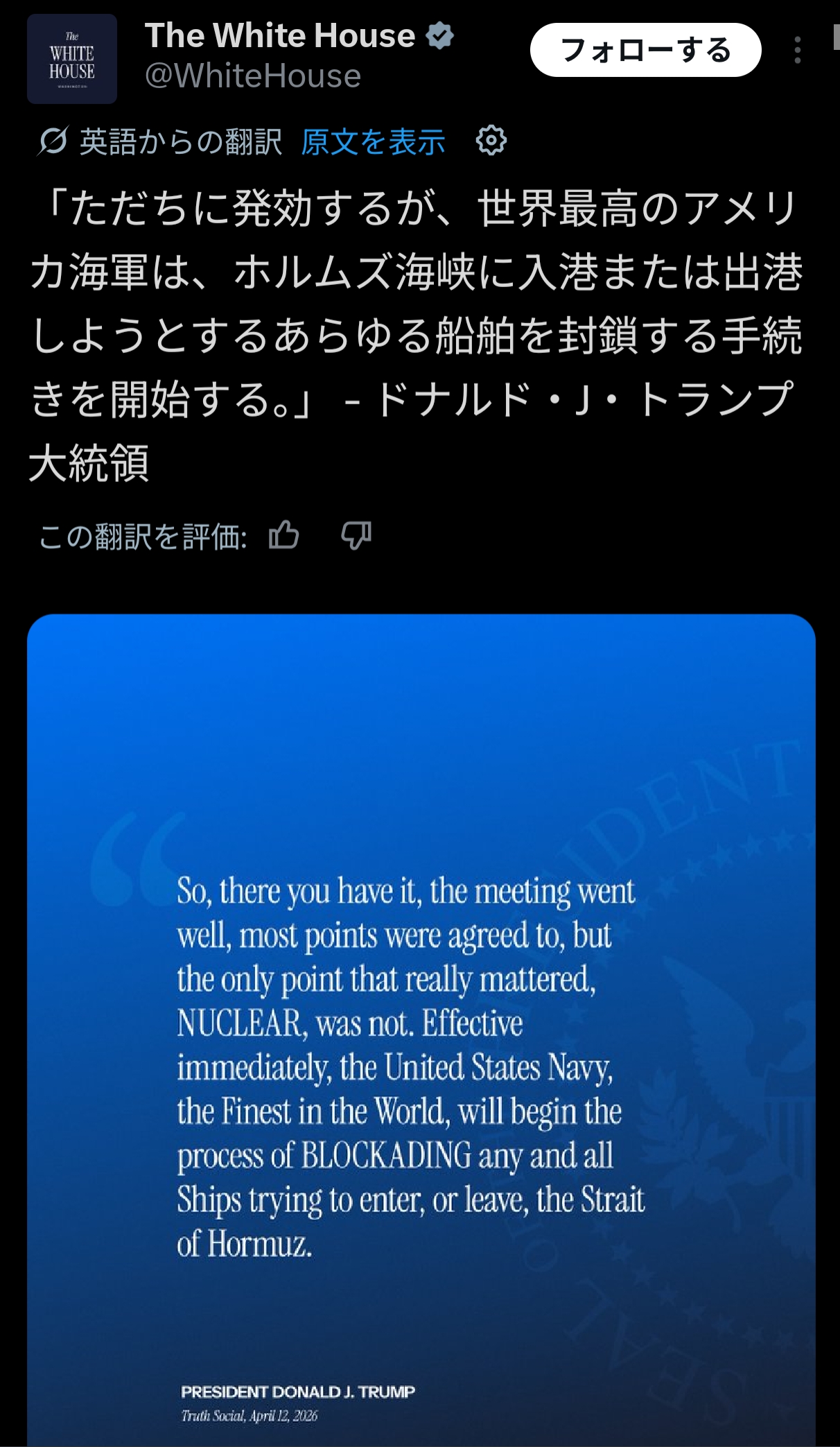Rate the translation with thumbs up

[x=284, y=535]
